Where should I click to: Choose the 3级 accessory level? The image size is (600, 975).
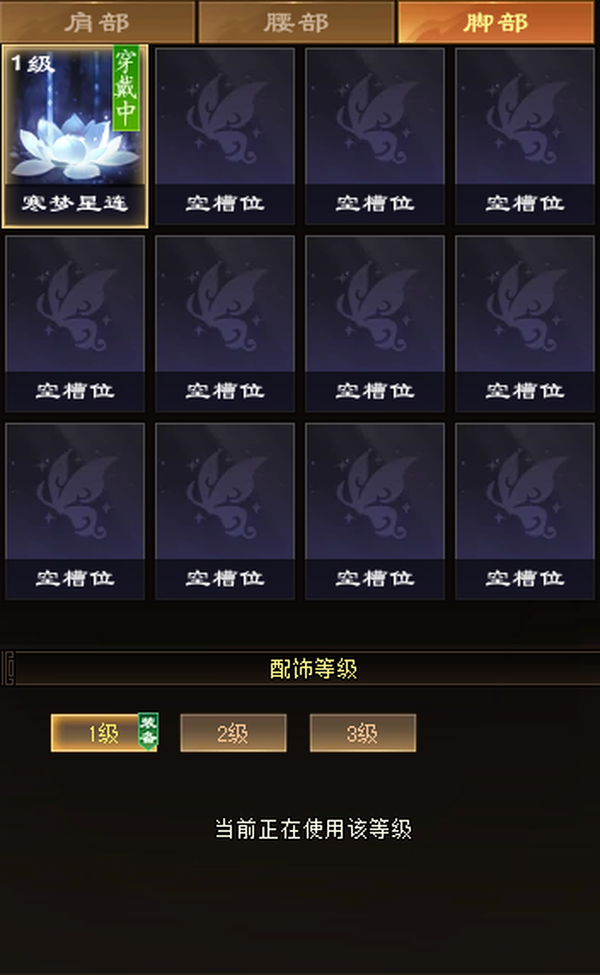pos(362,733)
